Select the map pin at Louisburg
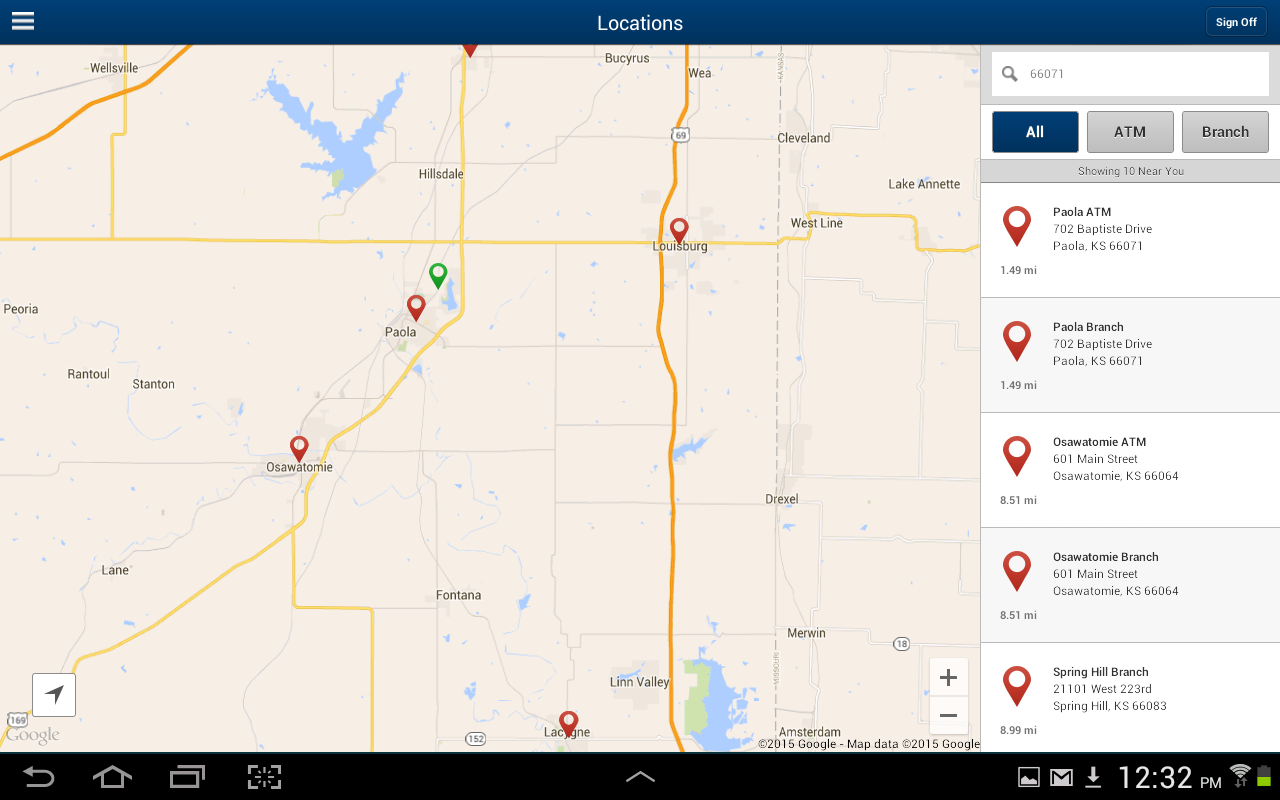Viewport: 1280px width, 800px height. 679,230
